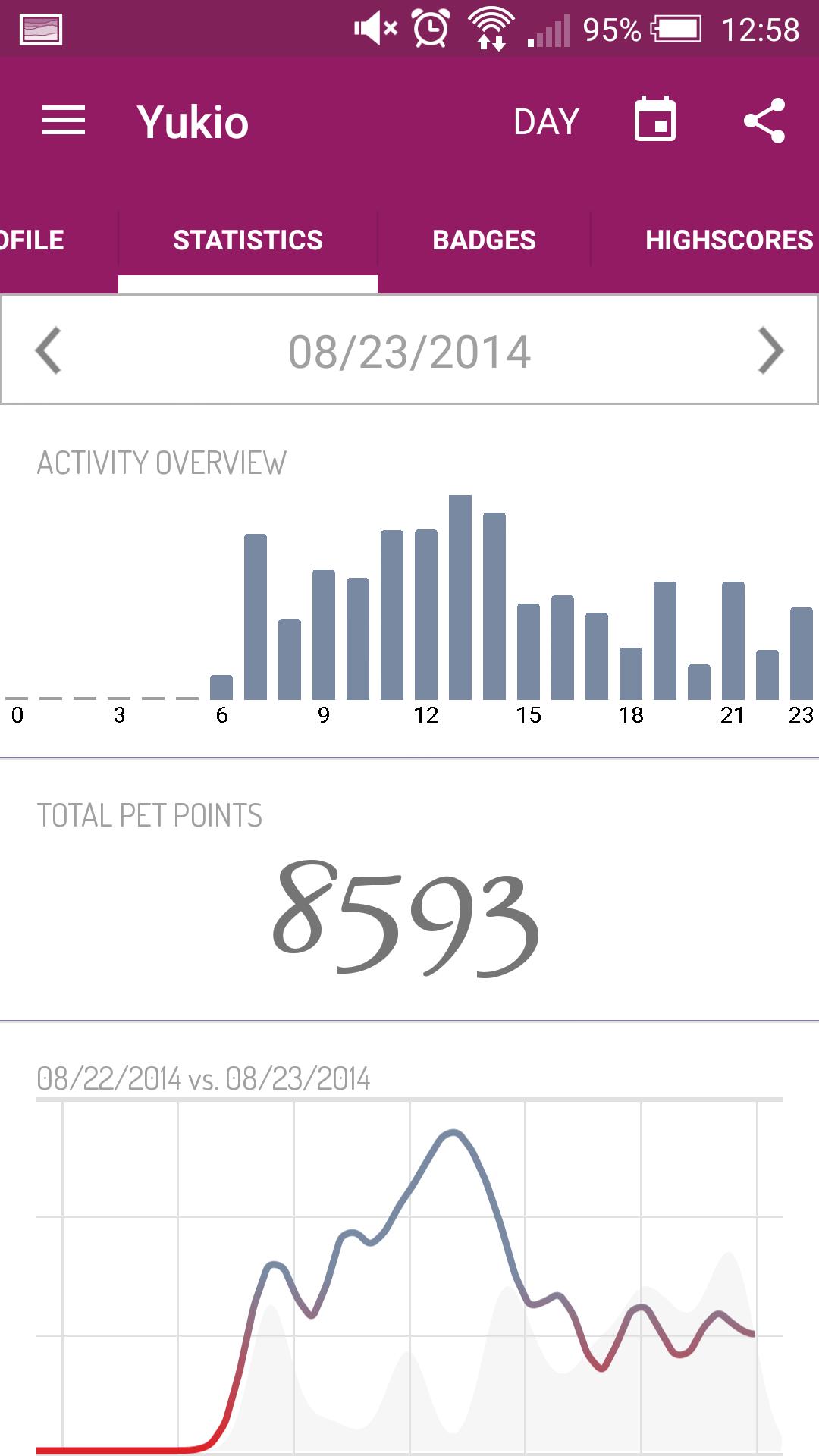Share Yukio's statistics
The image size is (819, 1456).
click(764, 121)
